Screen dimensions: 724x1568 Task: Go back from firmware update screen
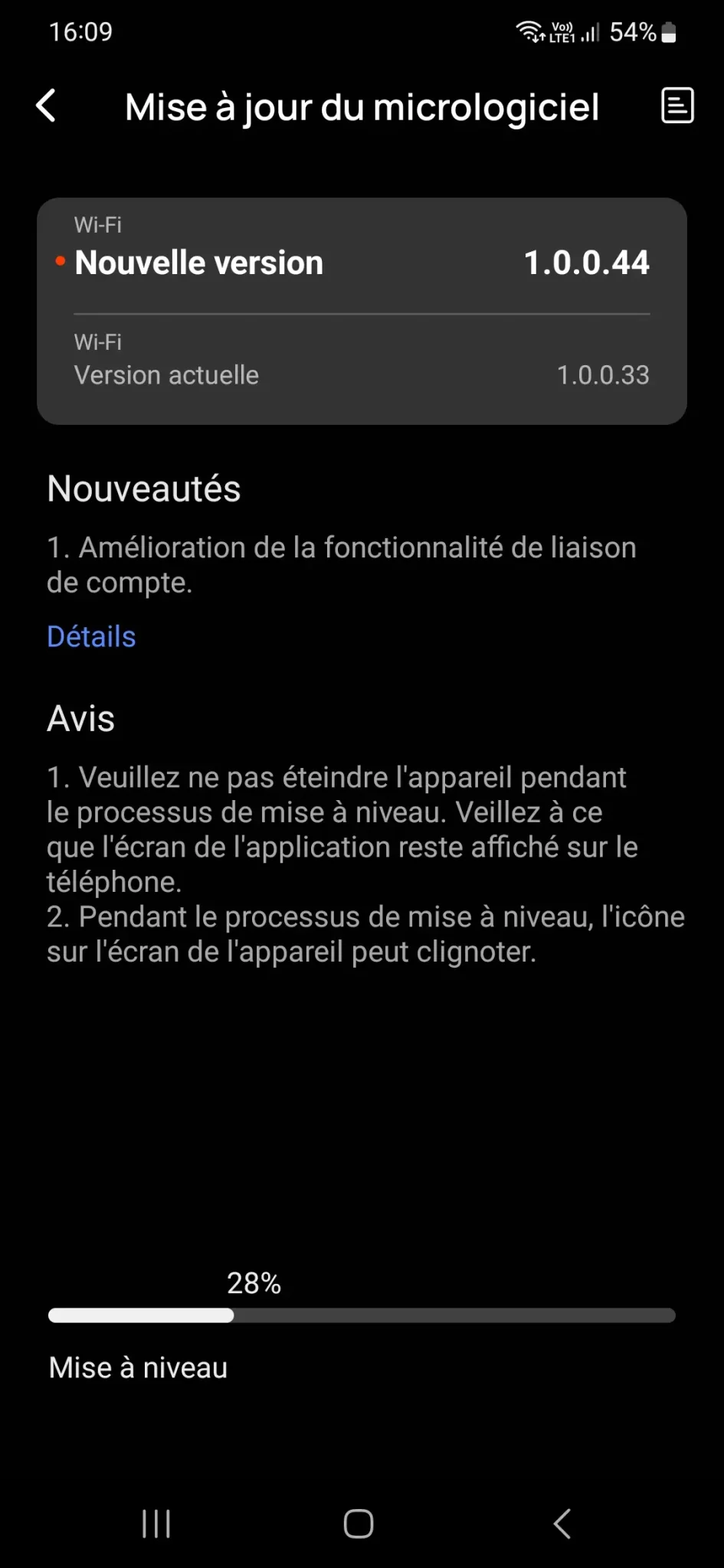tap(46, 106)
